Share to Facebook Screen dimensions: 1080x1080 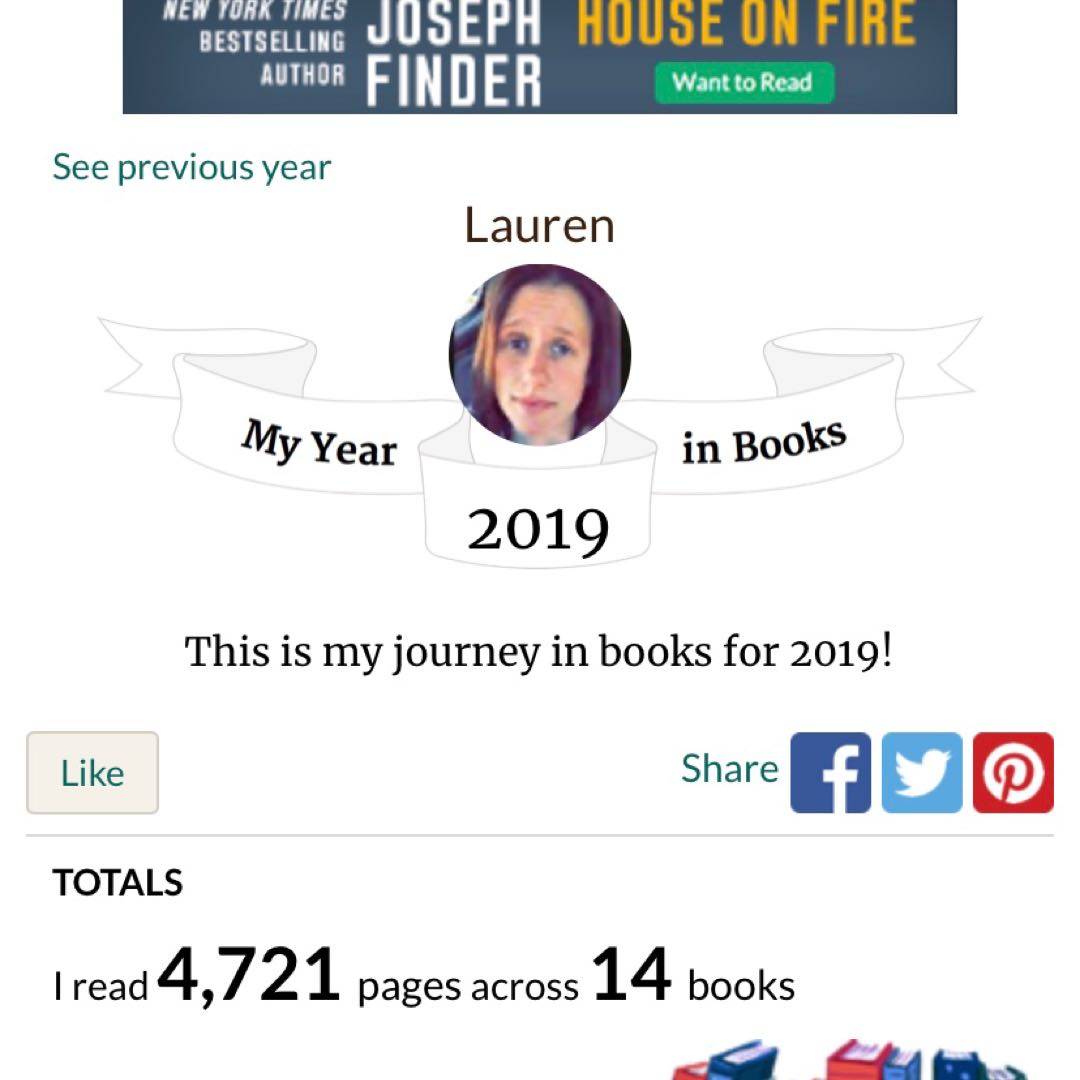pyautogui.click(x=830, y=772)
